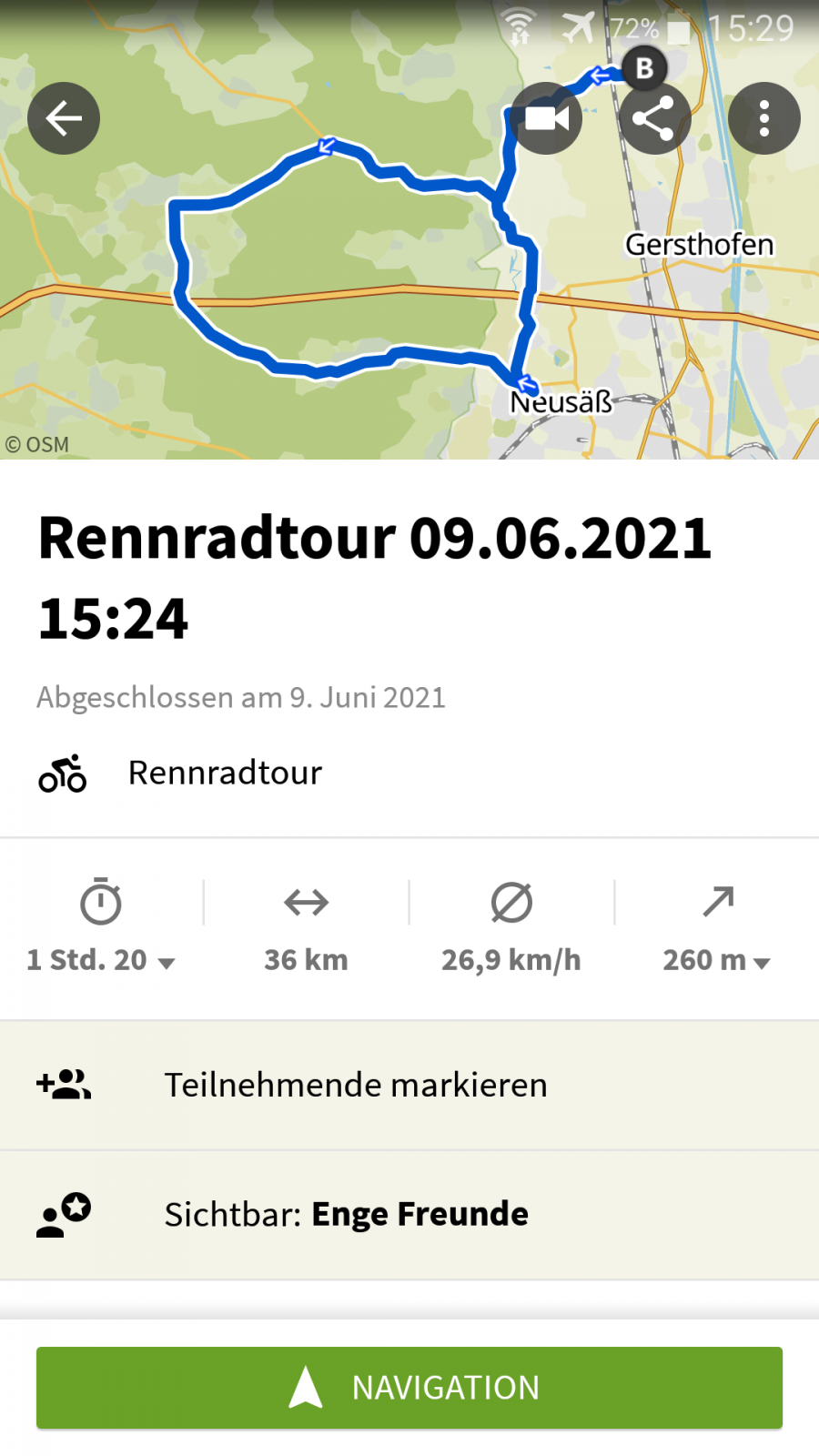819x1456 pixels.
Task: Open the Teilnehmende markieren row
Action: click(356, 1085)
